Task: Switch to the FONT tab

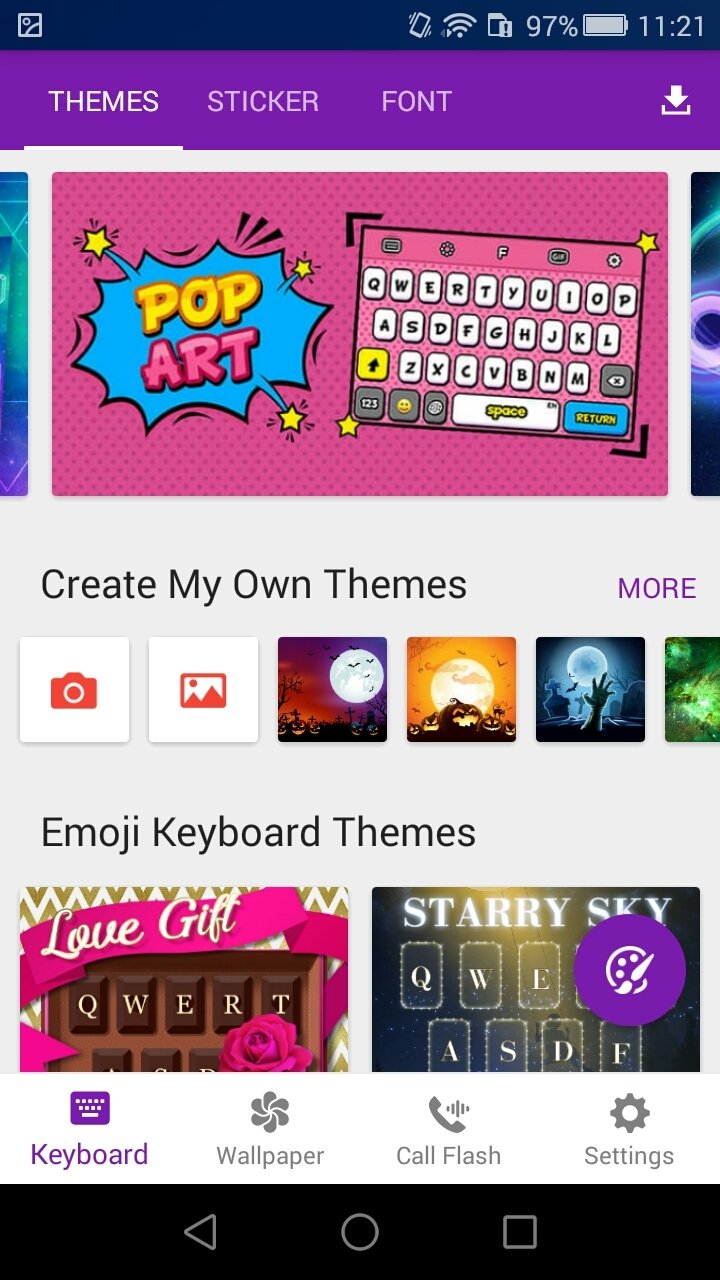Action: (x=417, y=101)
